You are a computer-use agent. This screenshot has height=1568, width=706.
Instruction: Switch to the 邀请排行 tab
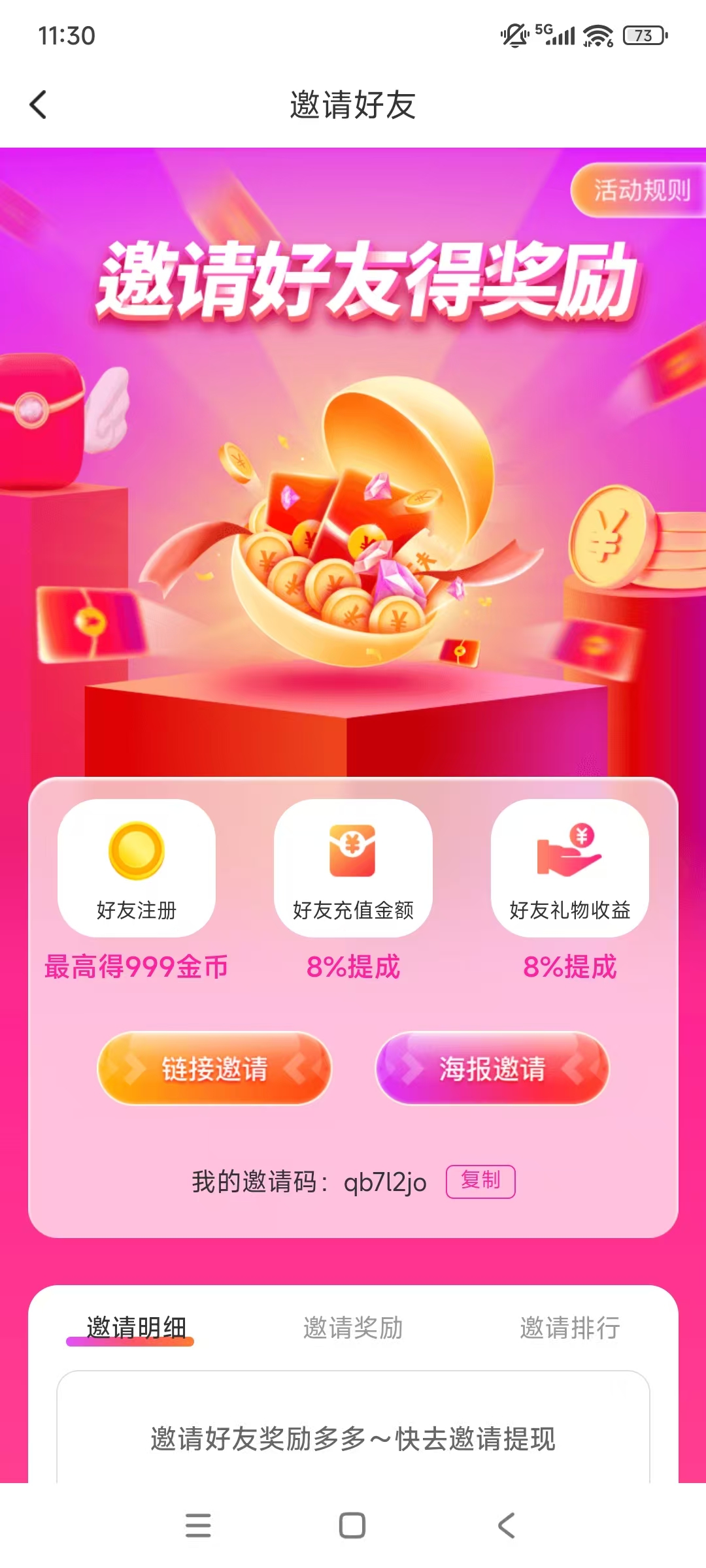(569, 1328)
